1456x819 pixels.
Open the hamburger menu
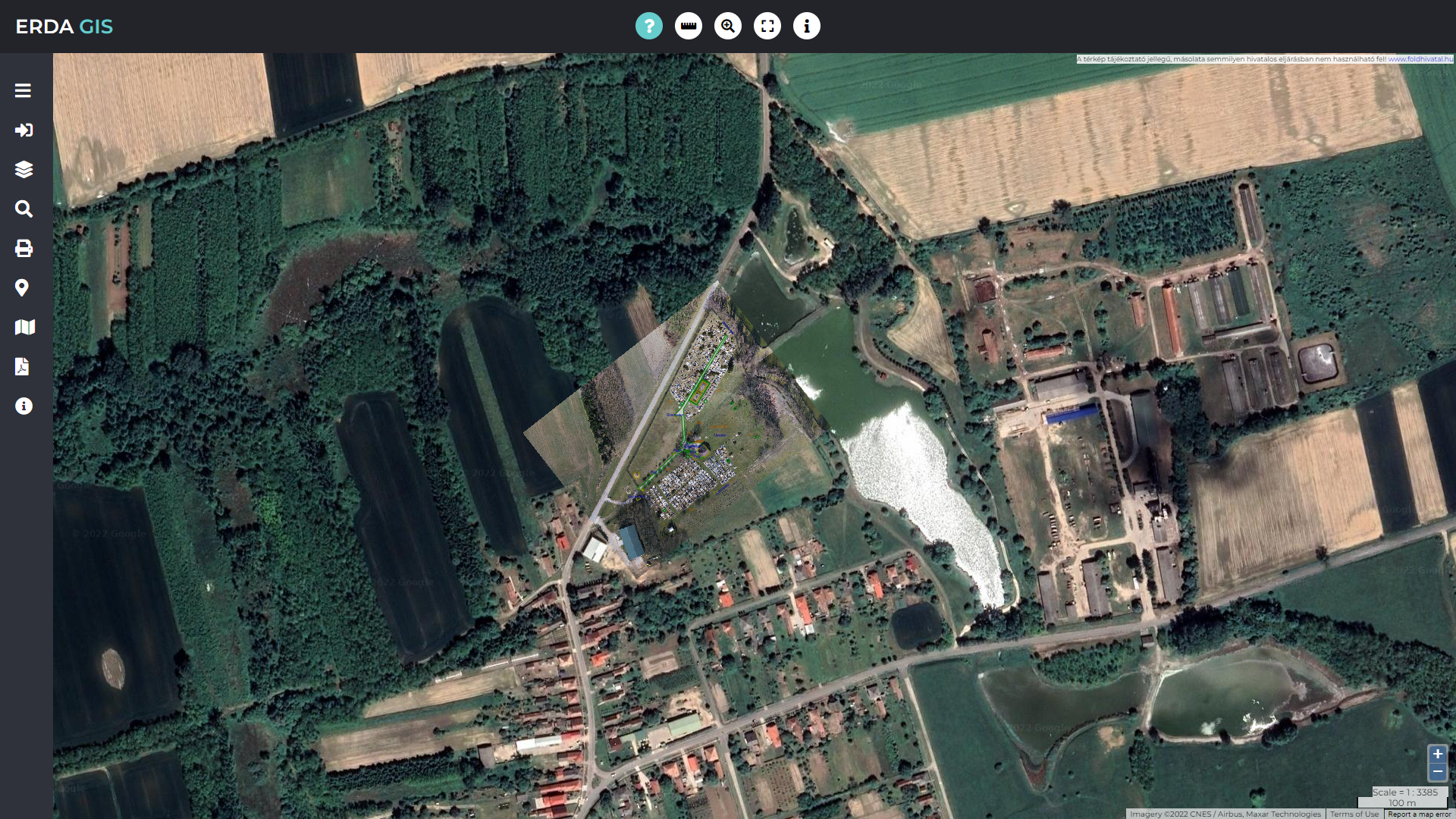click(x=23, y=90)
